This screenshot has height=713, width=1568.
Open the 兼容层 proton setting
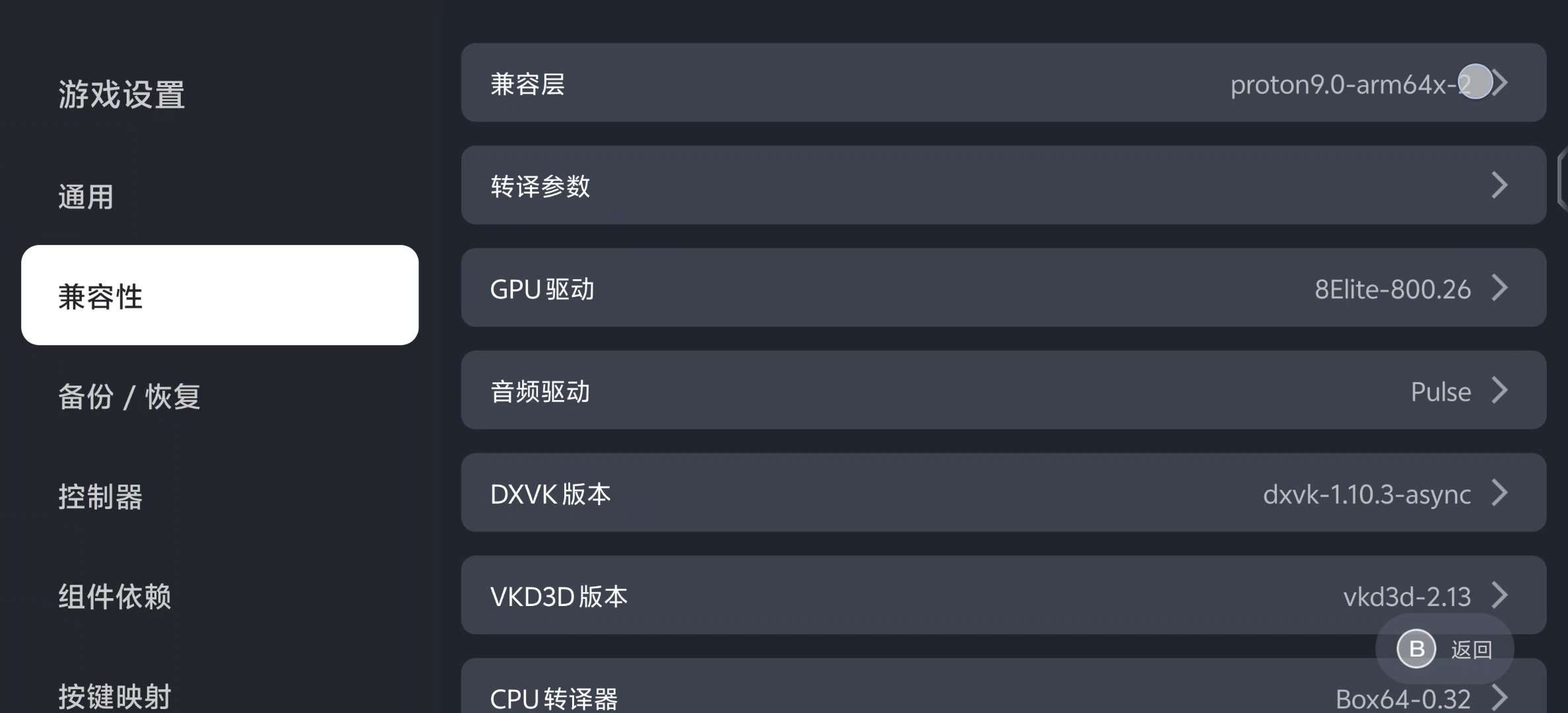[1003, 83]
